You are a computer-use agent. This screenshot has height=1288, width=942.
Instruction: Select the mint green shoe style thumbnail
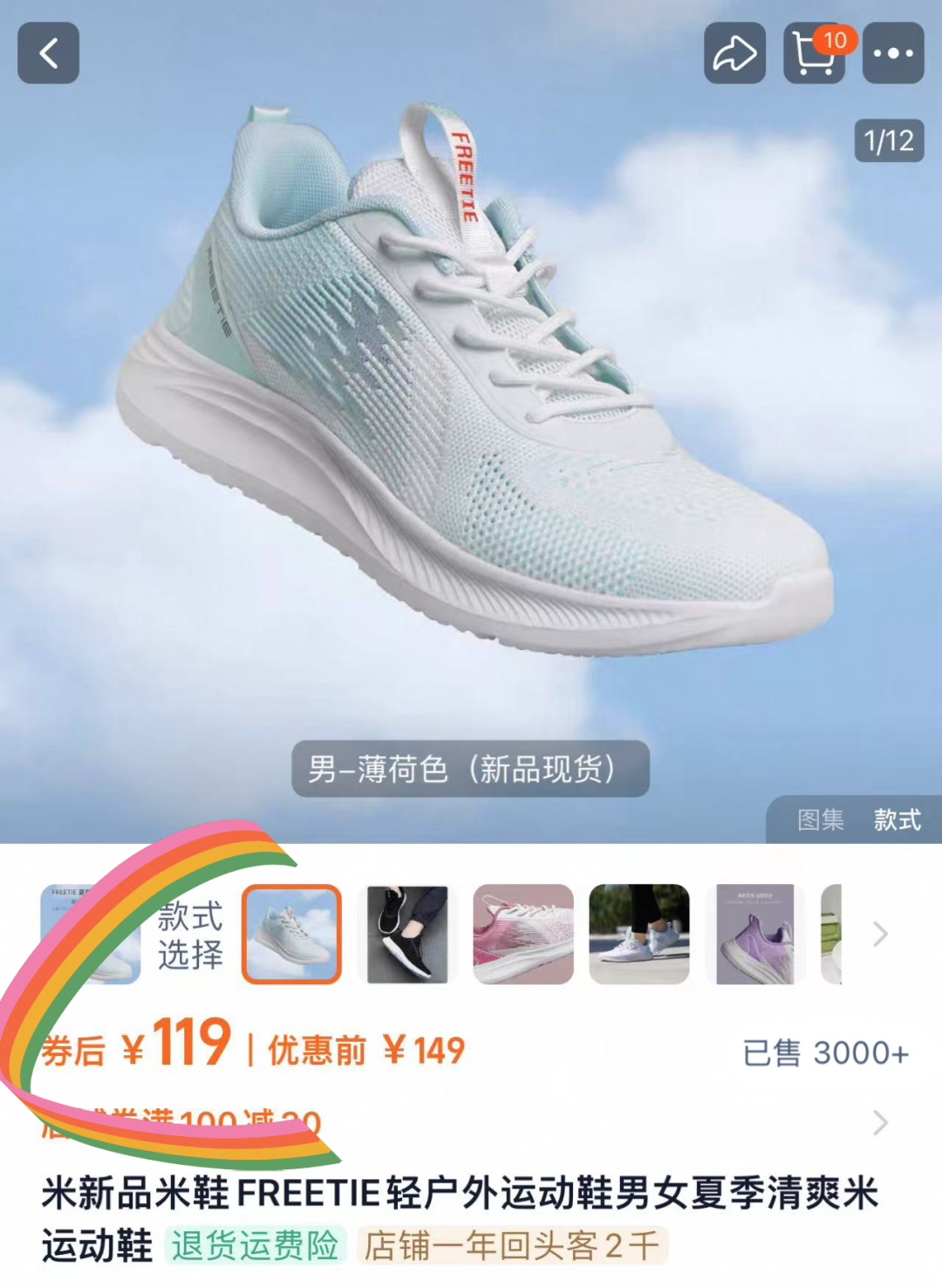pos(291,934)
